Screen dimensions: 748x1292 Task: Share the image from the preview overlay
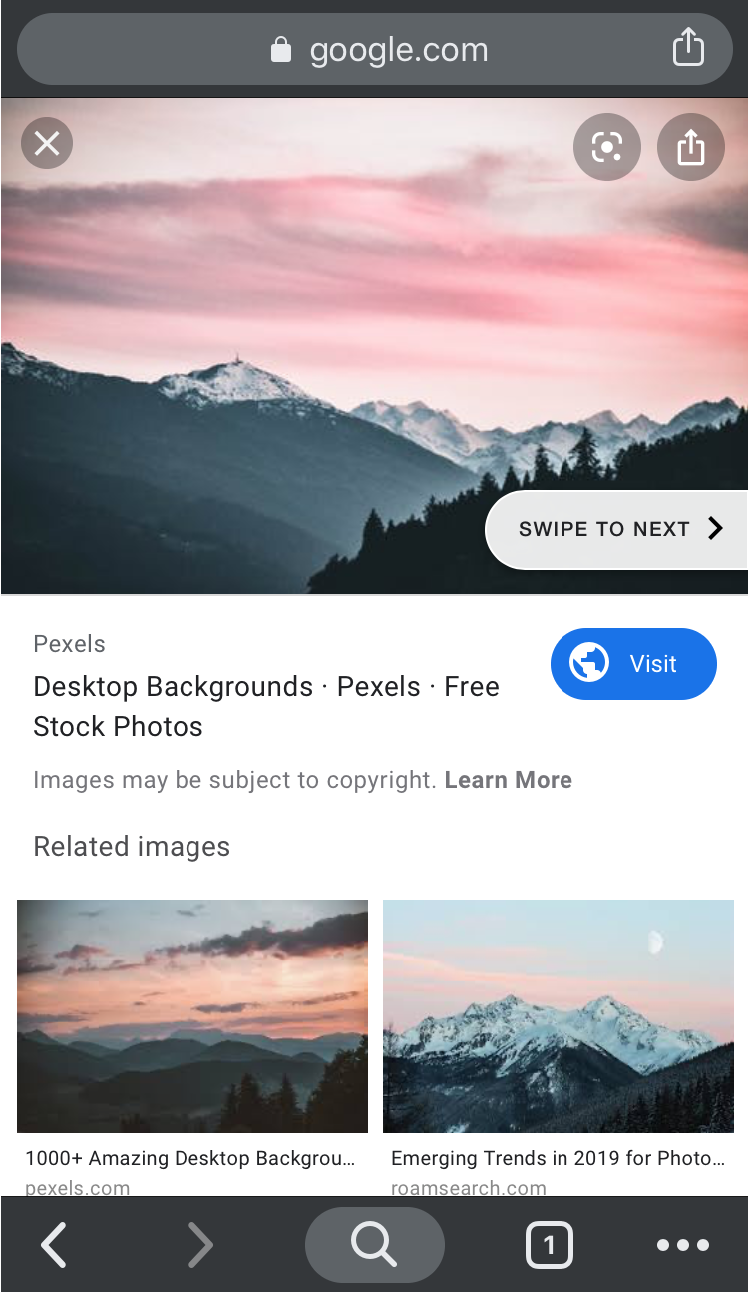(691, 148)
